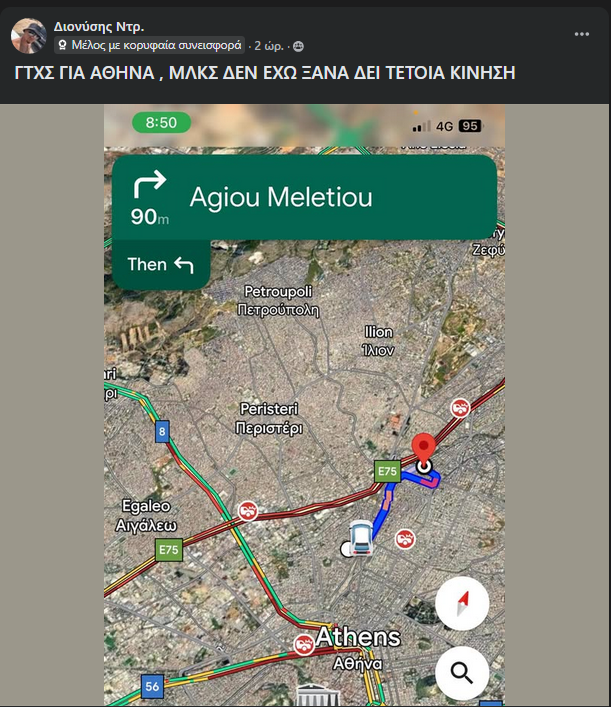
Task: Tap the author's profile picture
Action: click(x=29, y=36)
